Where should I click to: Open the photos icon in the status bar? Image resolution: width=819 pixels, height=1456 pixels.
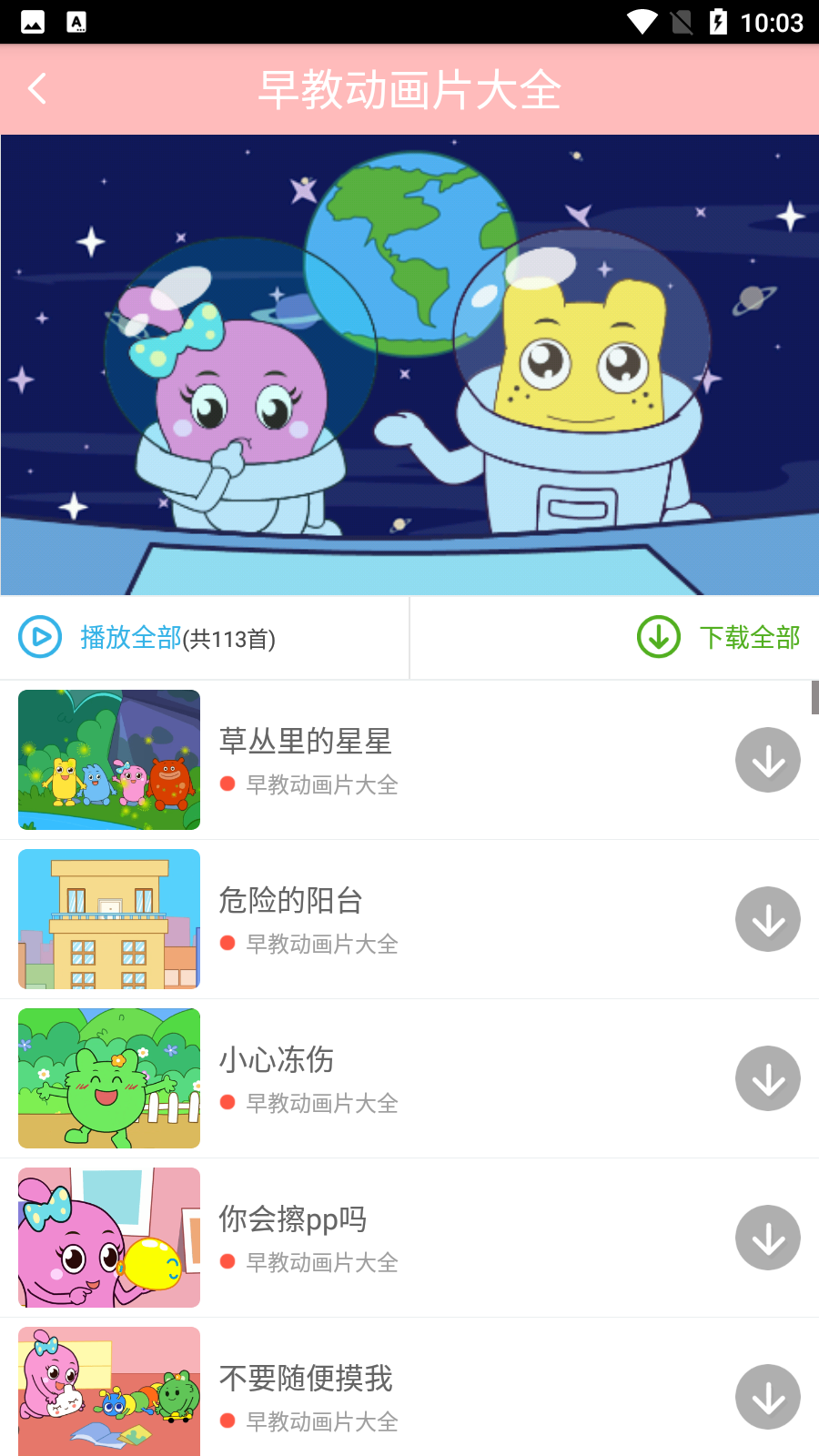point(34,20)
